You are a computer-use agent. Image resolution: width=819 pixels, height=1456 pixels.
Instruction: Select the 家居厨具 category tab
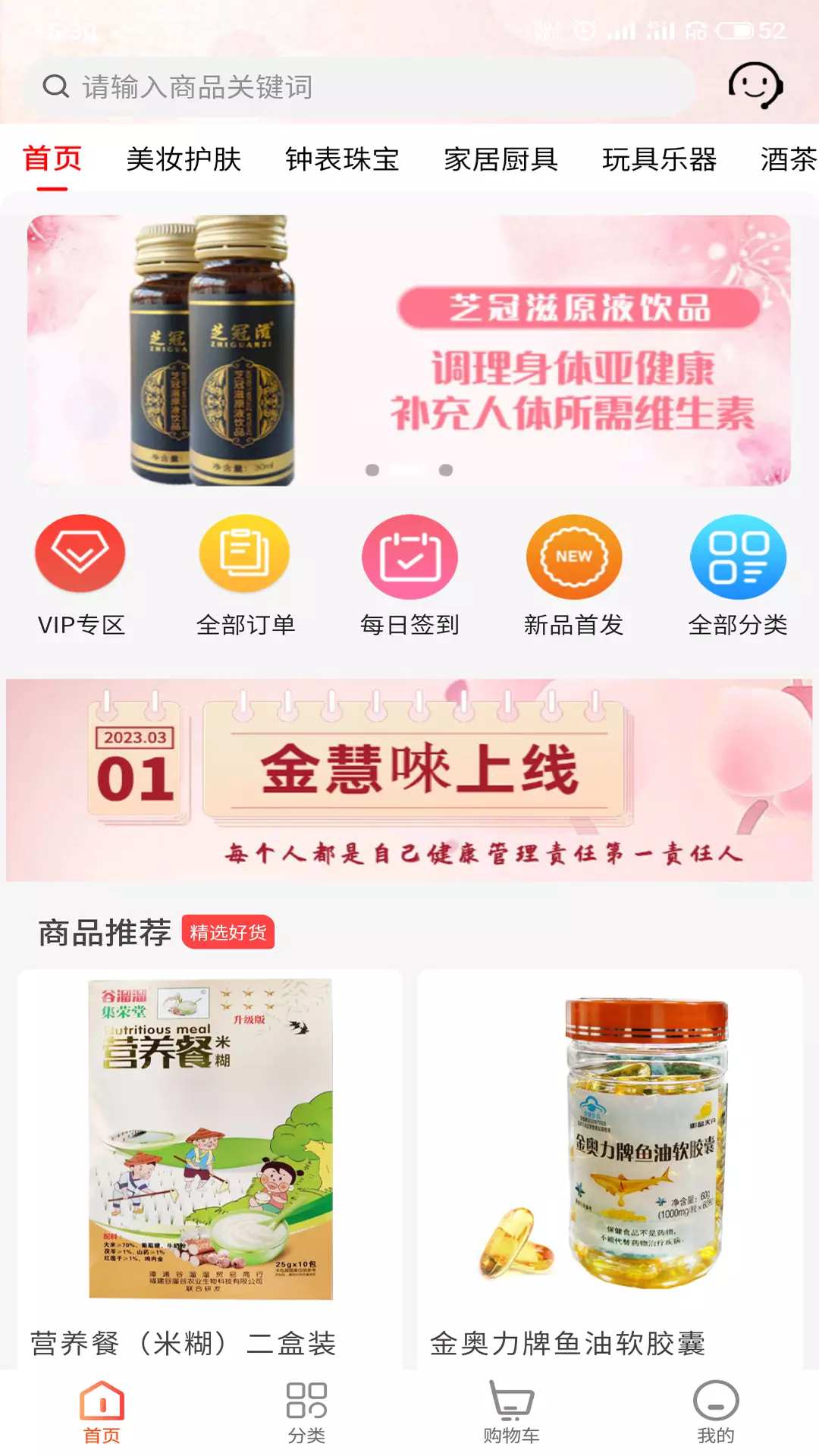coord(500,159)
